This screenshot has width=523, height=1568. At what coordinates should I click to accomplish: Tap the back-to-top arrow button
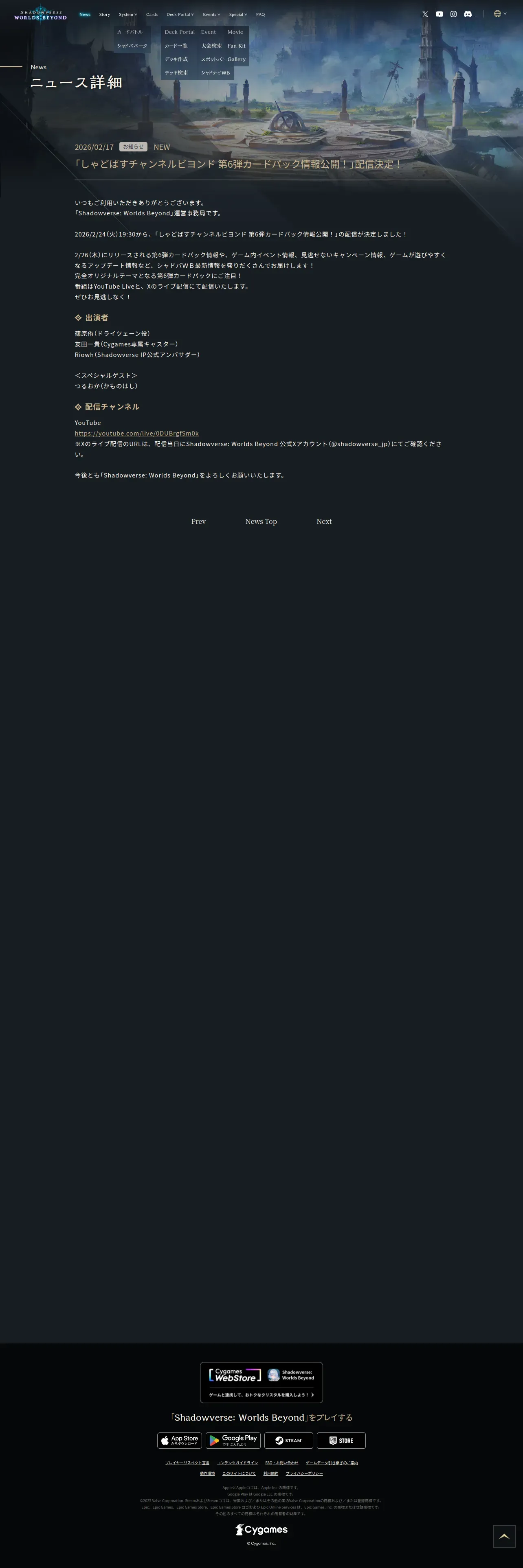pyautogui.click(x=504, y=1536)
